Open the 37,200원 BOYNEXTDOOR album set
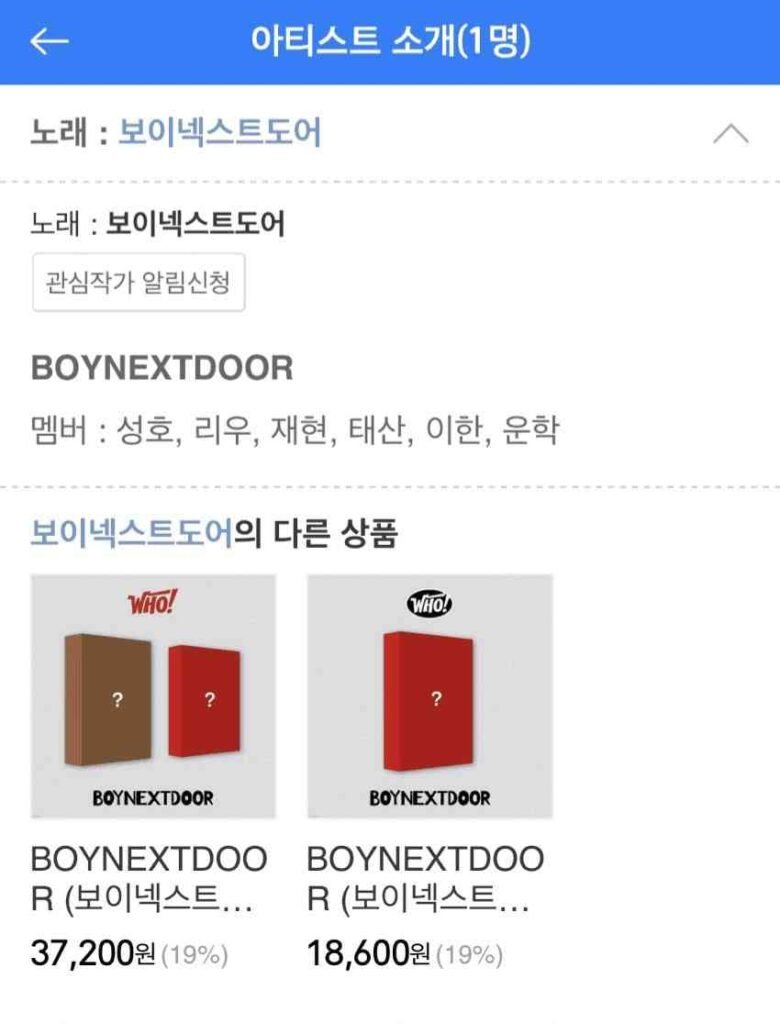This screenshot has height=1024, width=780. (153, 697)
